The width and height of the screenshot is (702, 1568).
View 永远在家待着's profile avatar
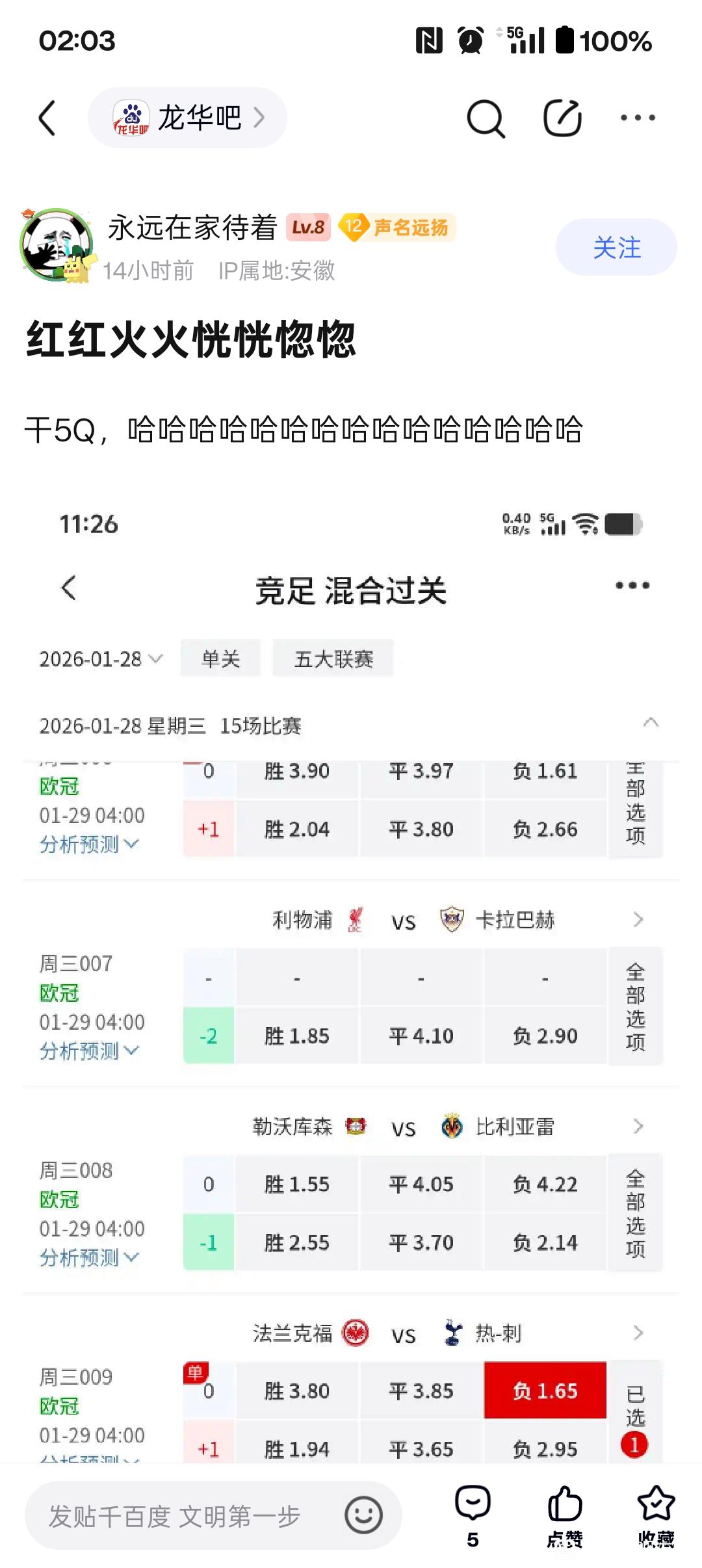point(56,245)
